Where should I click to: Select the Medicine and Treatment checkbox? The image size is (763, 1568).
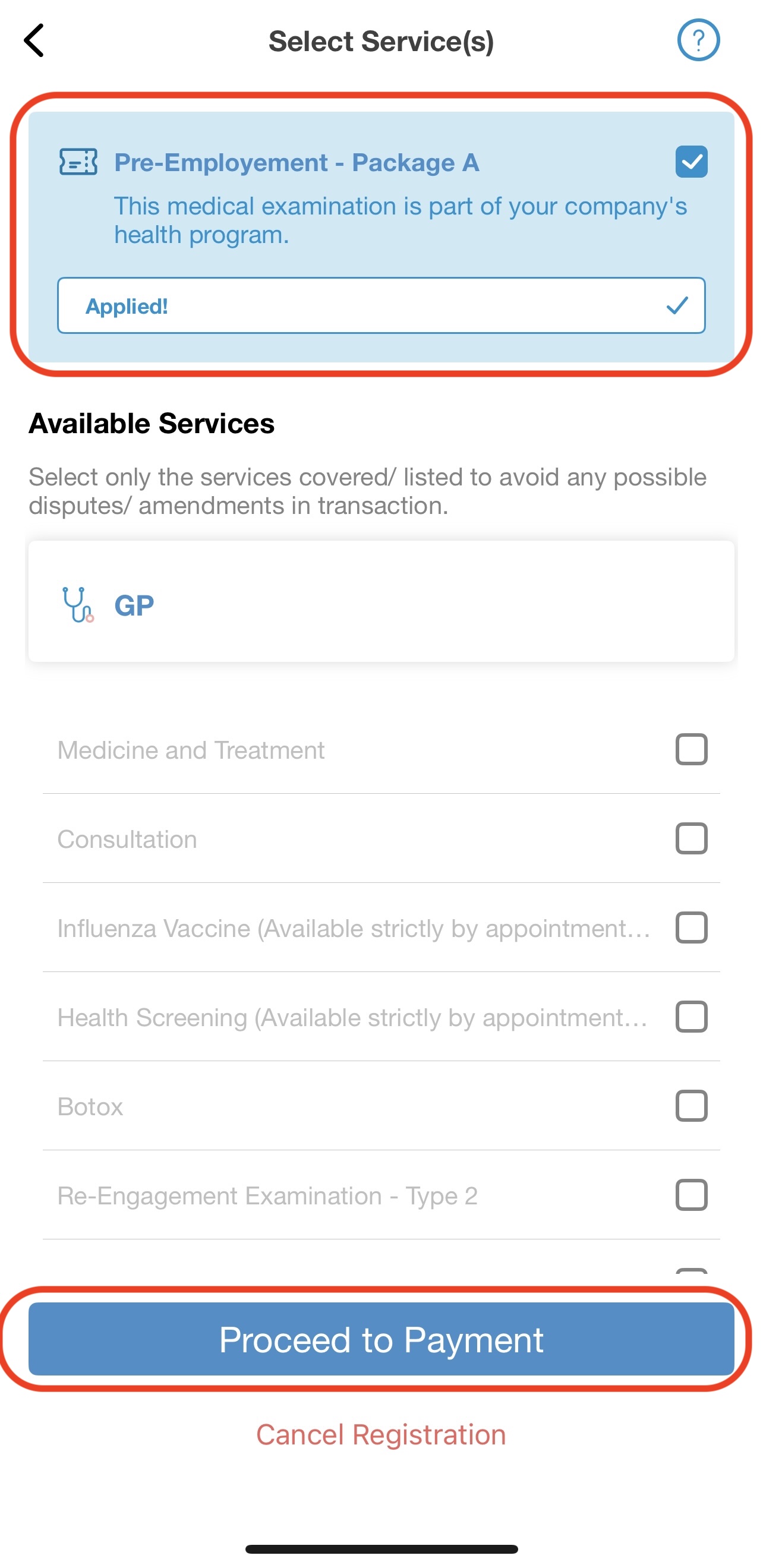[691, 749]
